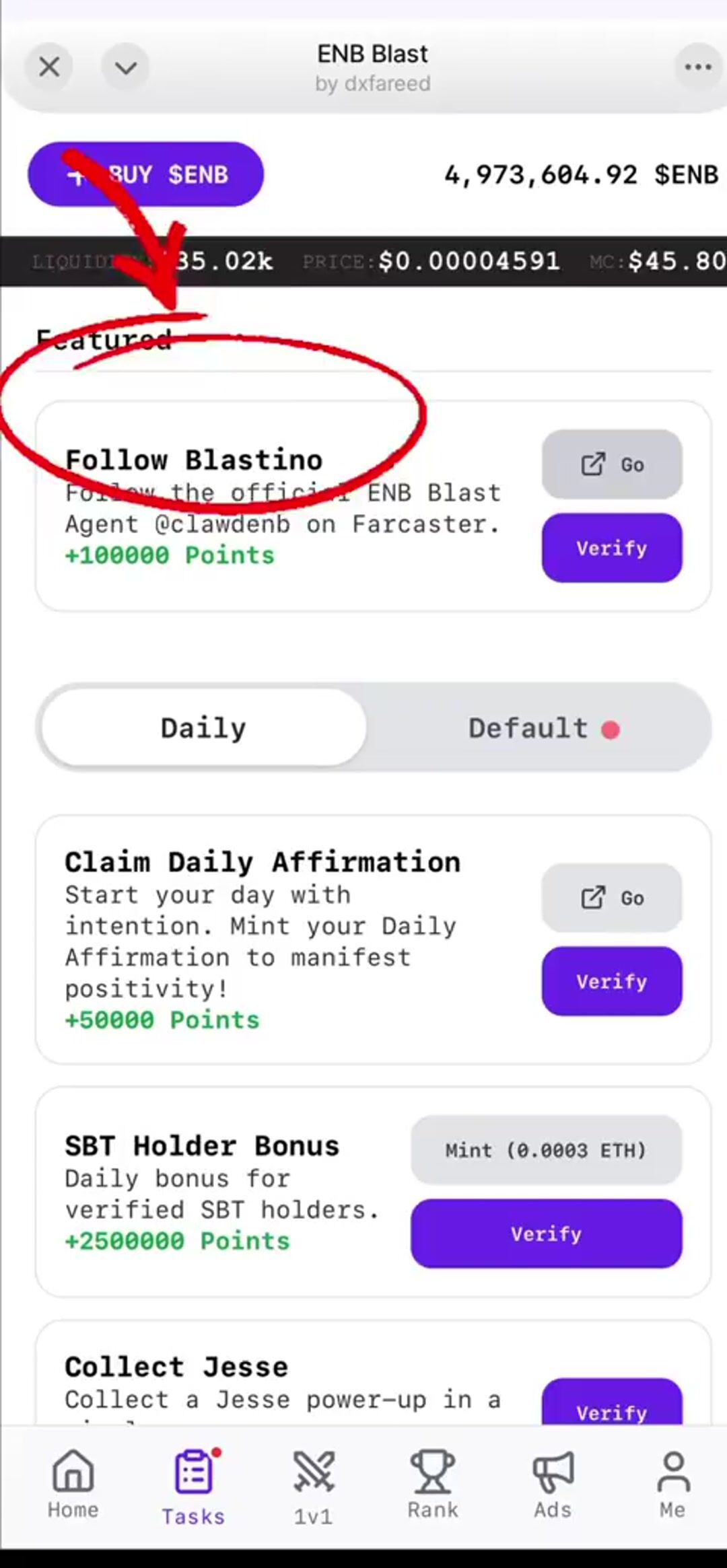Go to the Home tab
The image size is (727, 1568).
(73, 1483)
